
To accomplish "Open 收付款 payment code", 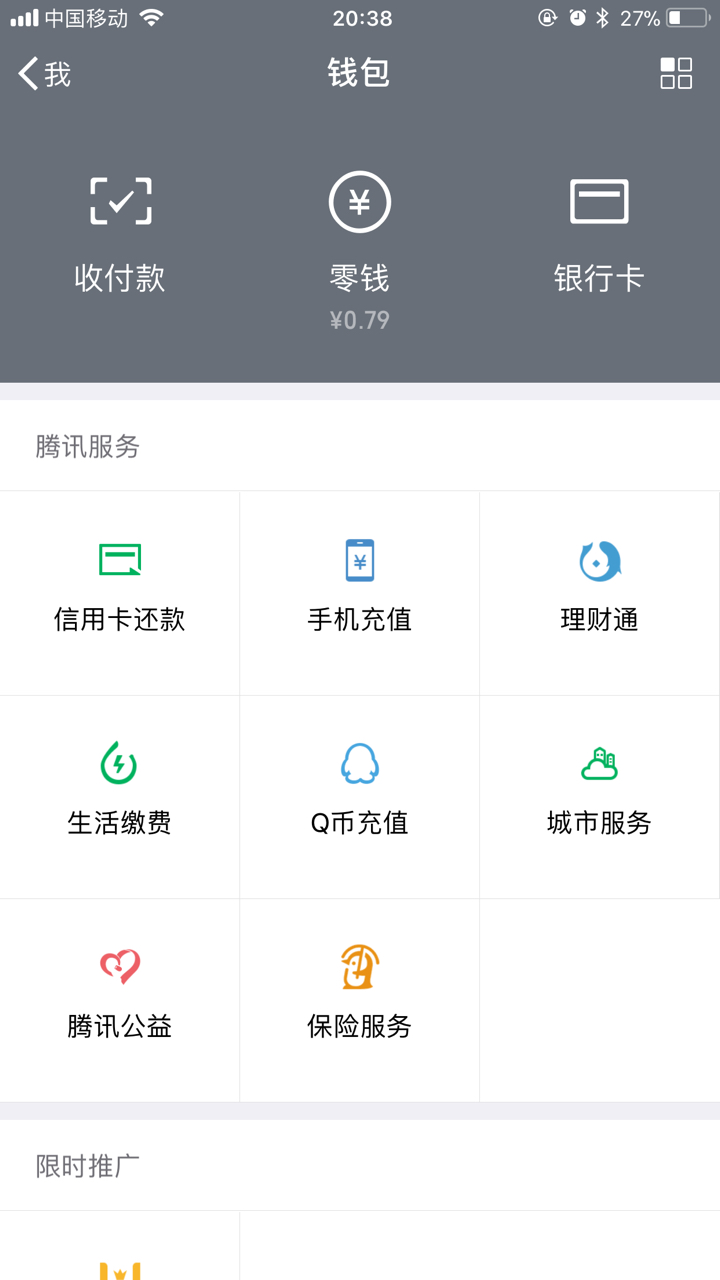I will pyautogui.click(x=120, y=235).
